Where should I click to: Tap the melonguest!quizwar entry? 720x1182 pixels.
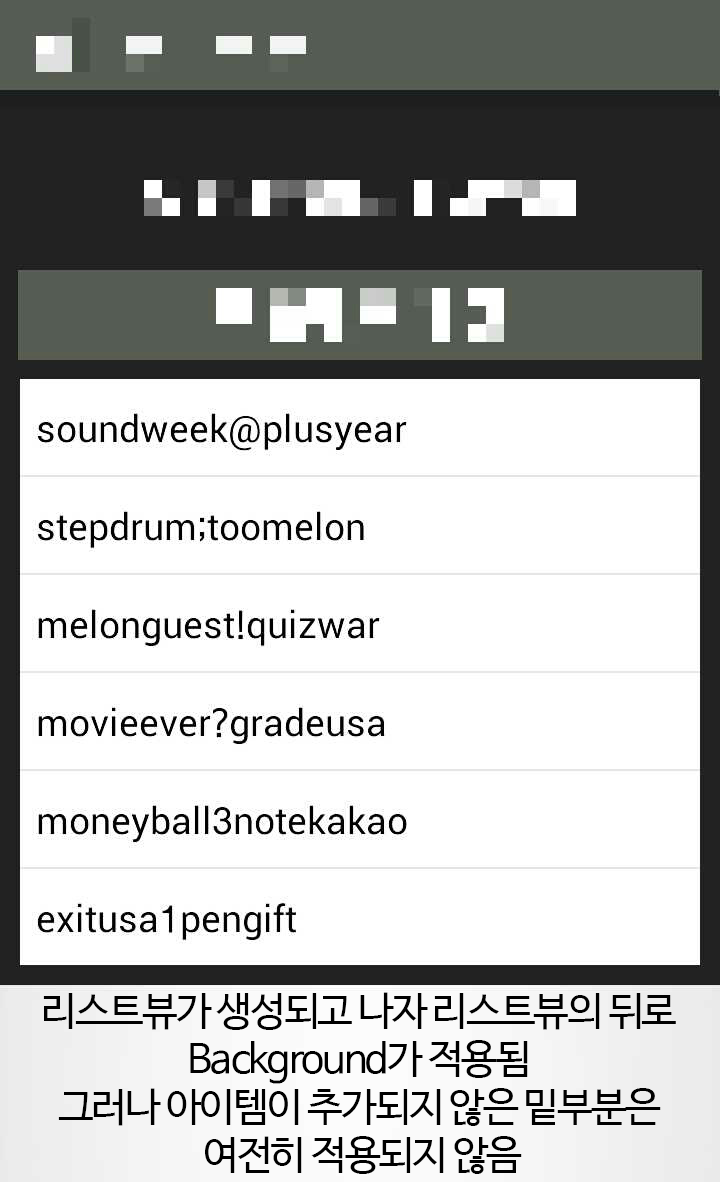click(359, 624)
